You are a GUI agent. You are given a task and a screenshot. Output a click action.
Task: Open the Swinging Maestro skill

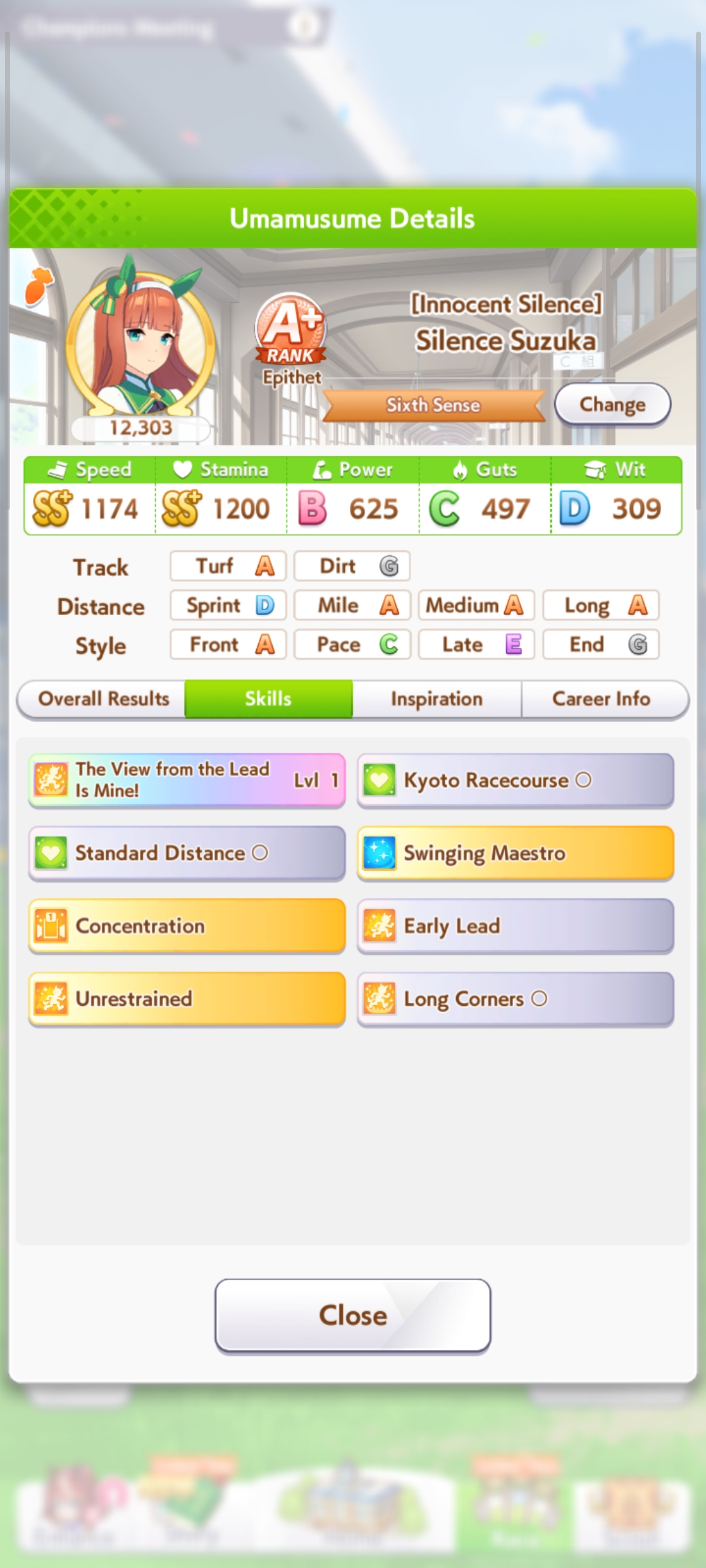click(516, 853)
